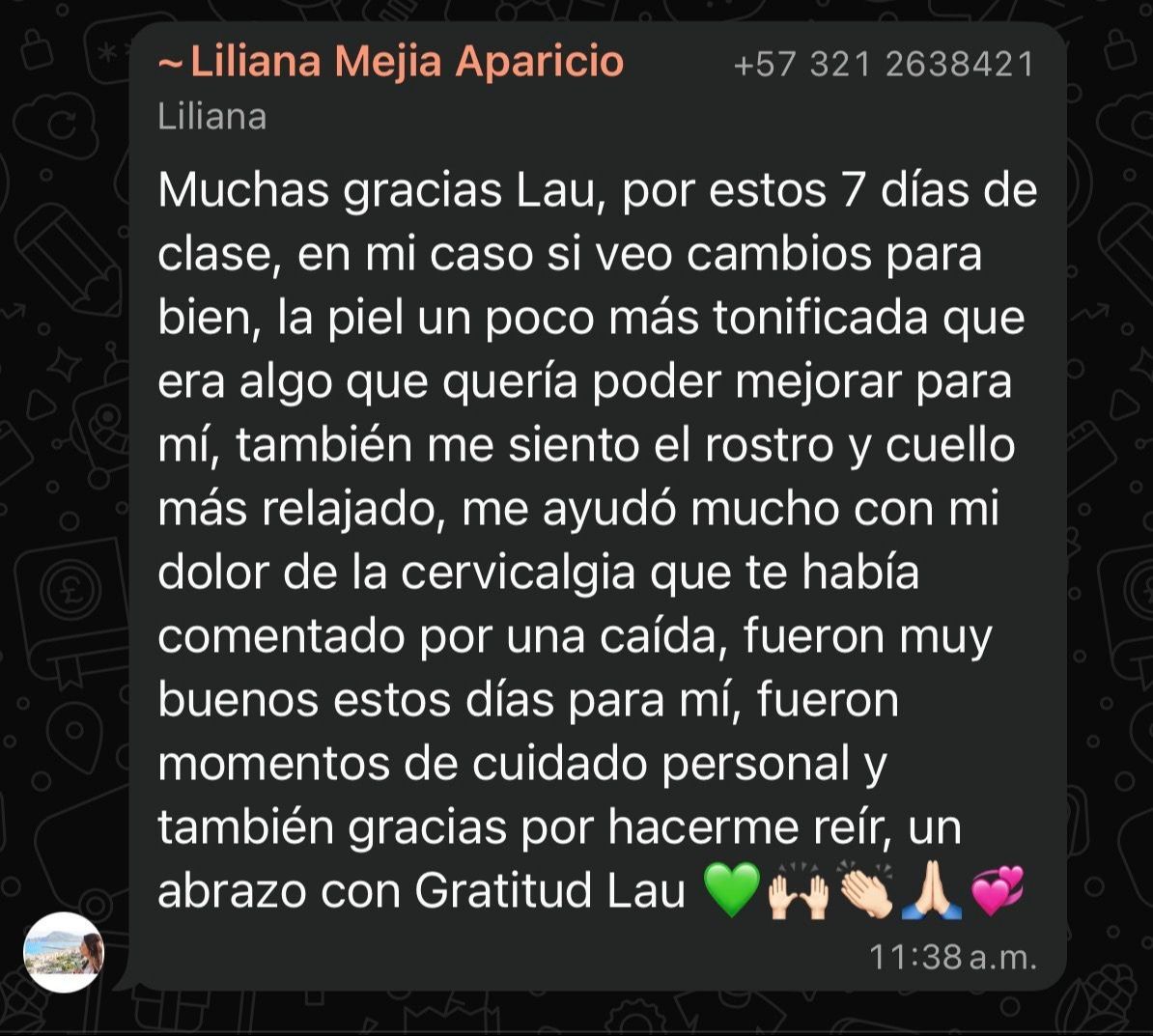
Task: Tap the sender's profile picture
Action: 63,951
